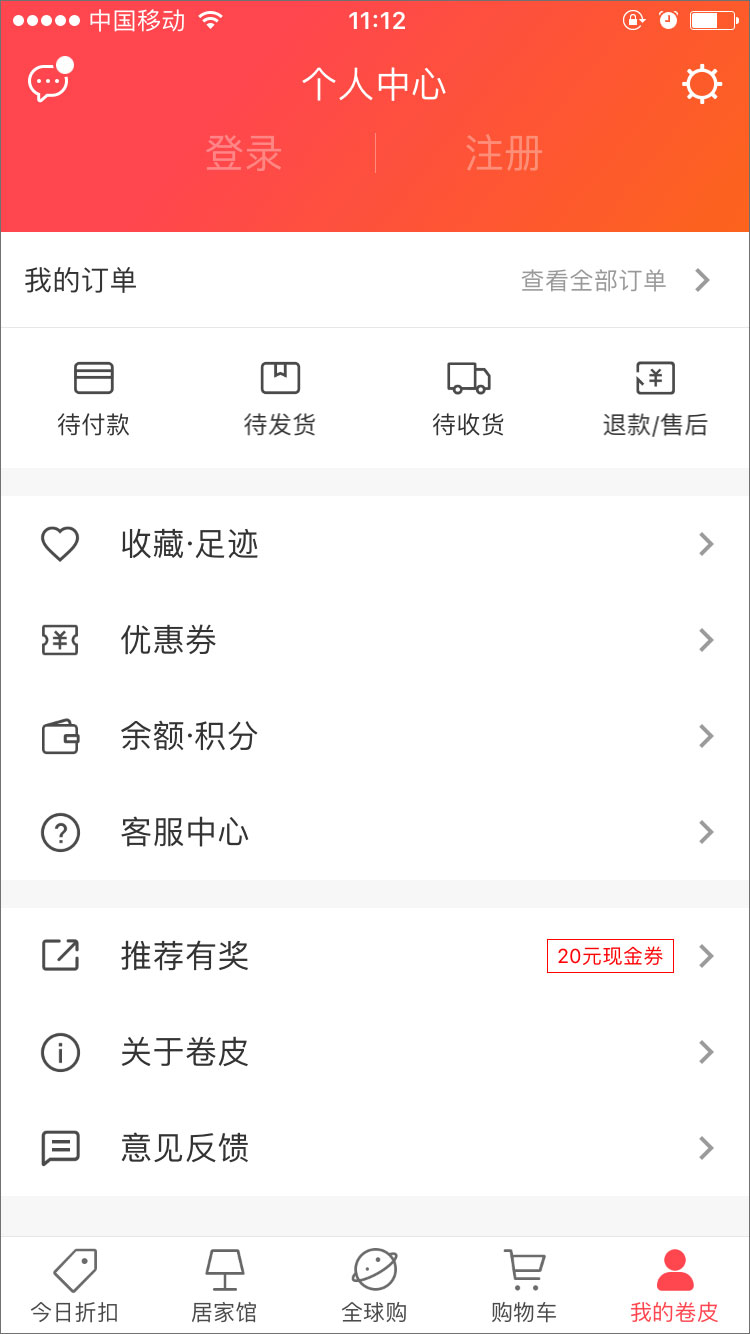Tap 登录 to log in

pyautogui.click(x=244, y=154)
